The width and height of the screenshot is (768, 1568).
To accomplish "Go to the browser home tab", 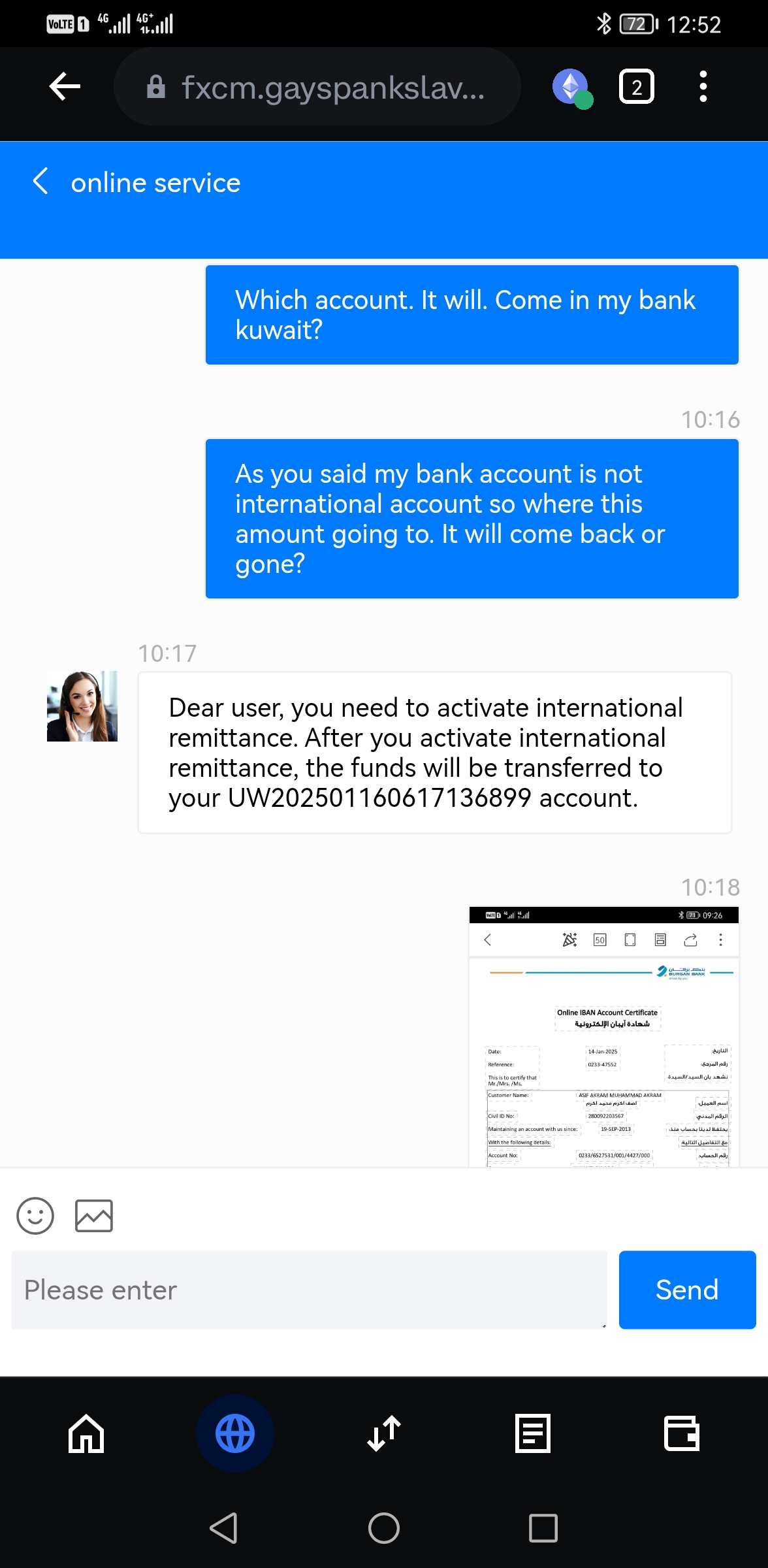I will click(x=86, y=1433).
